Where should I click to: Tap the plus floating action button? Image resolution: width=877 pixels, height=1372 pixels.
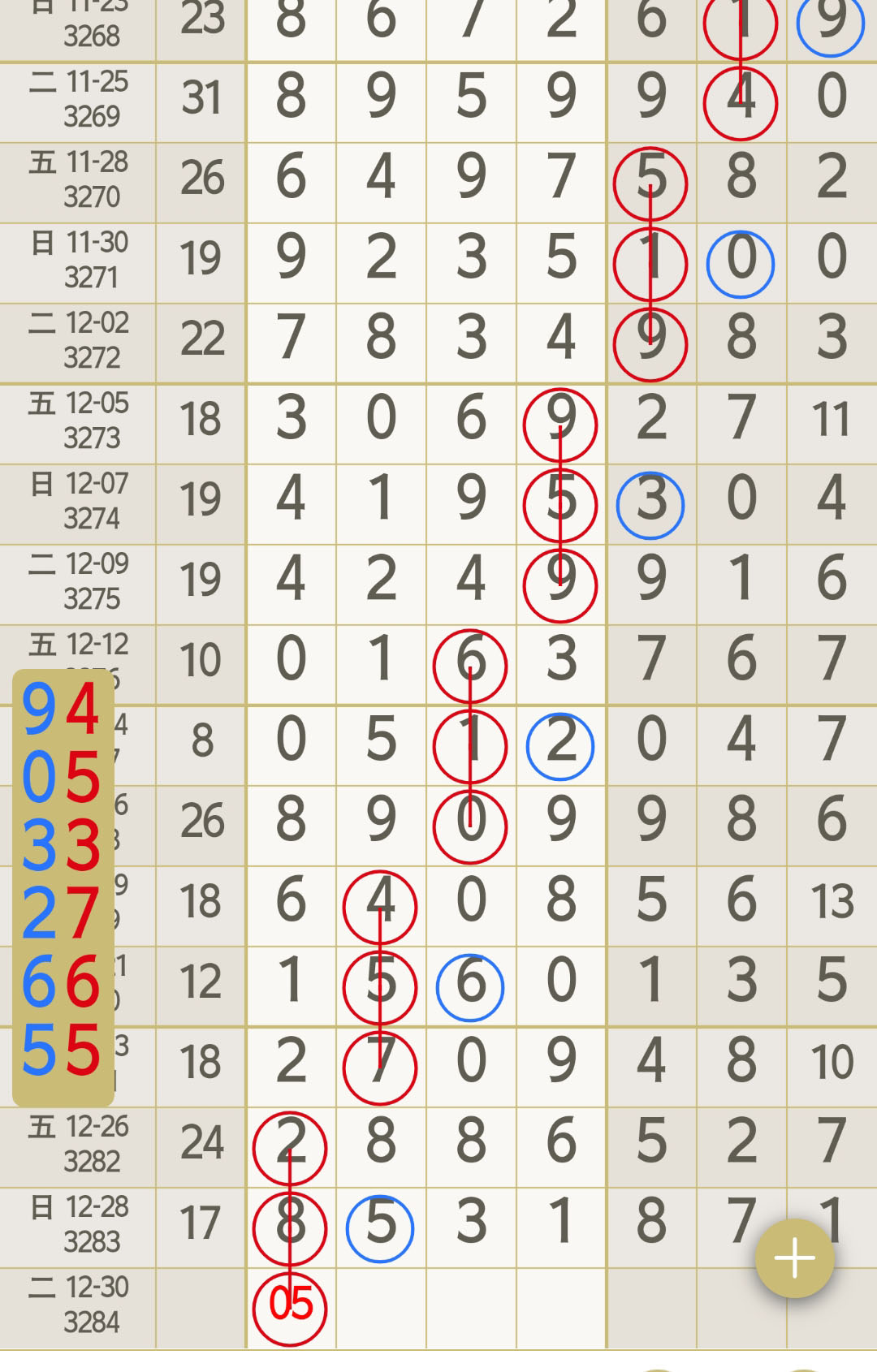pyautogui.click(x=794, y=1258)
